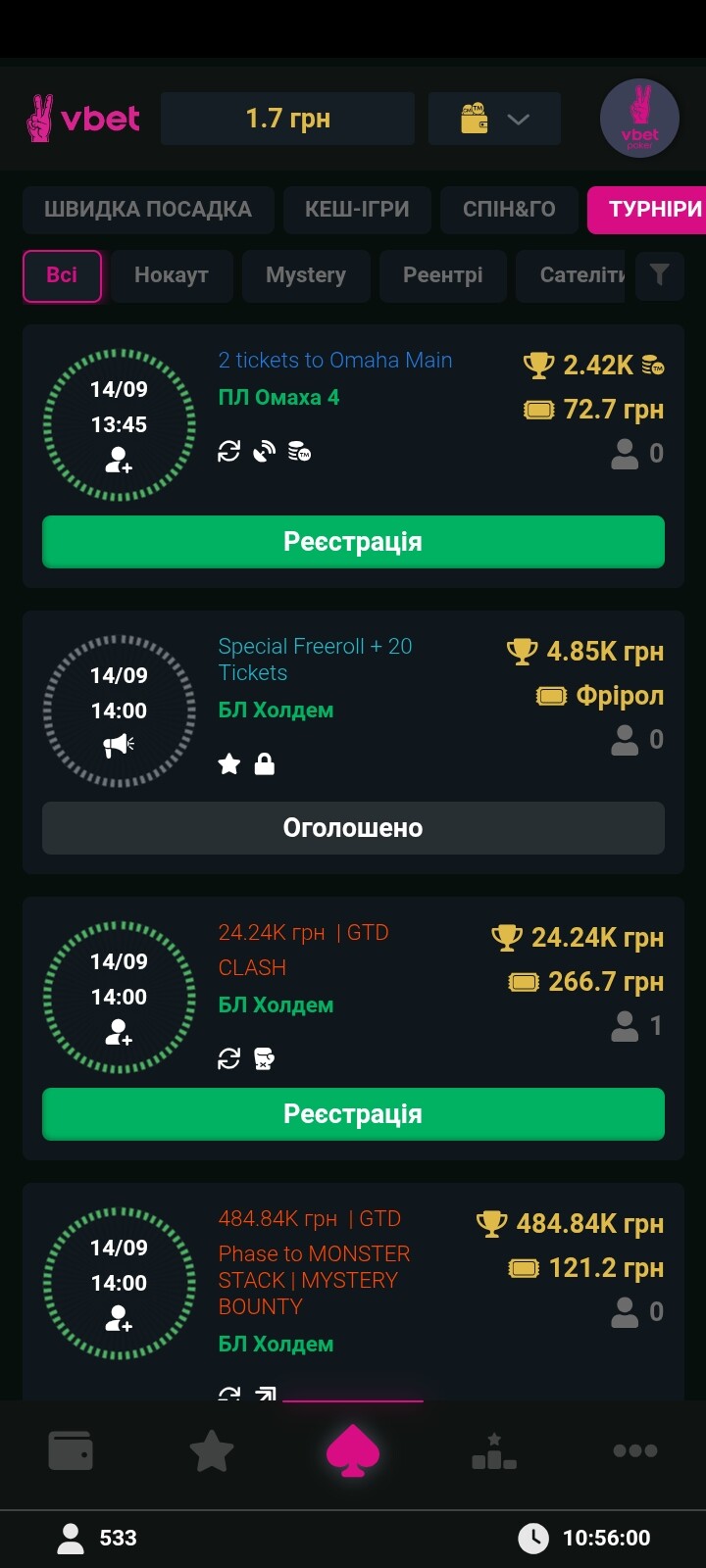Open the wallet dropdown in the header

click(x=495, y=119)
